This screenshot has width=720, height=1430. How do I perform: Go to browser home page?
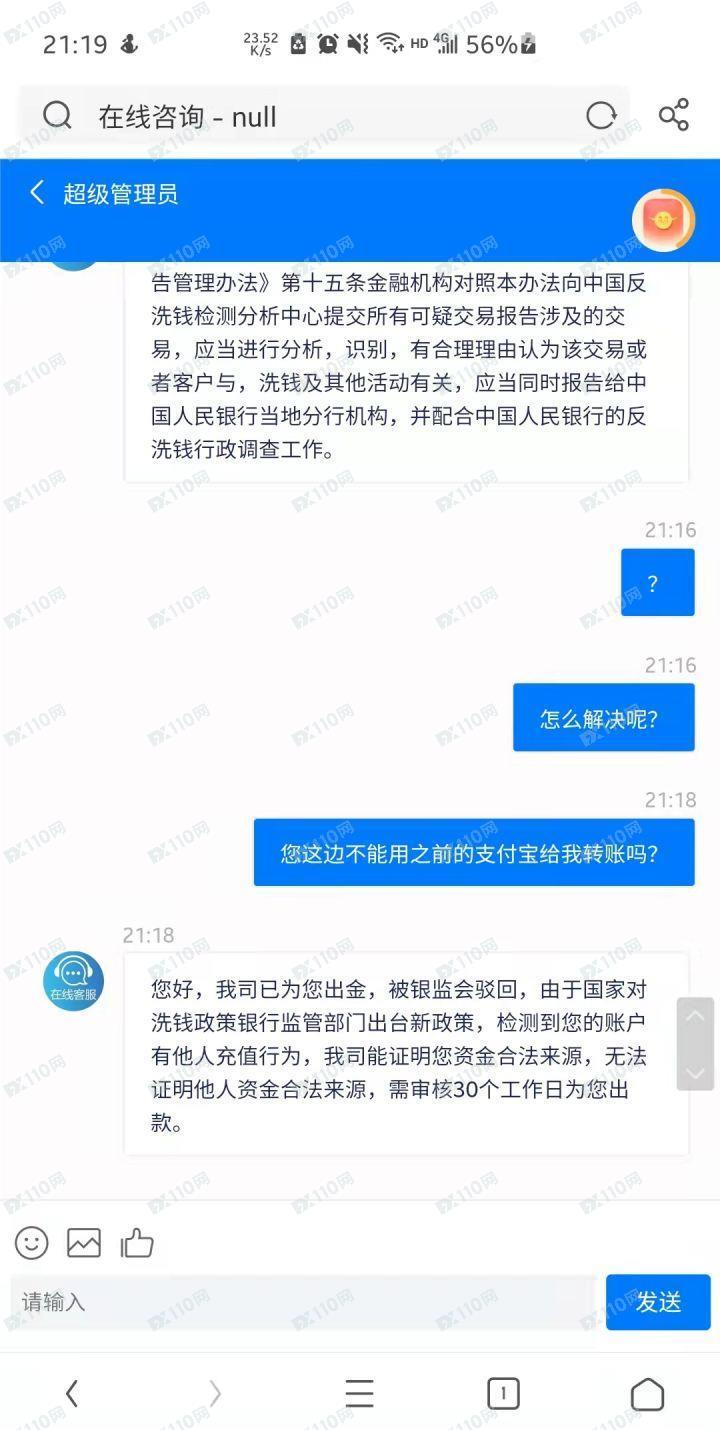647,1393
